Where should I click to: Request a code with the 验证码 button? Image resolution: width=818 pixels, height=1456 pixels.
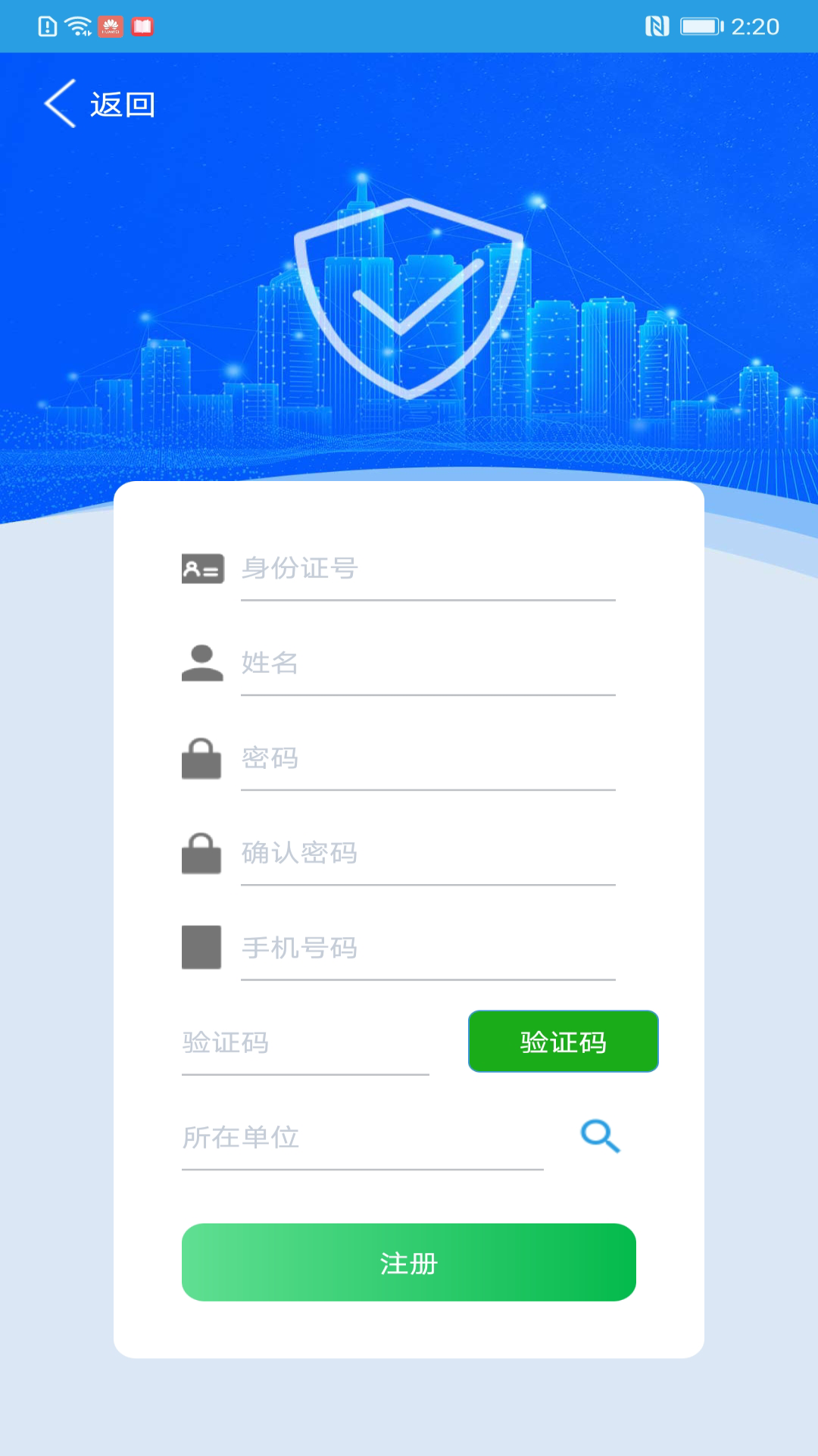(563, 1042)
